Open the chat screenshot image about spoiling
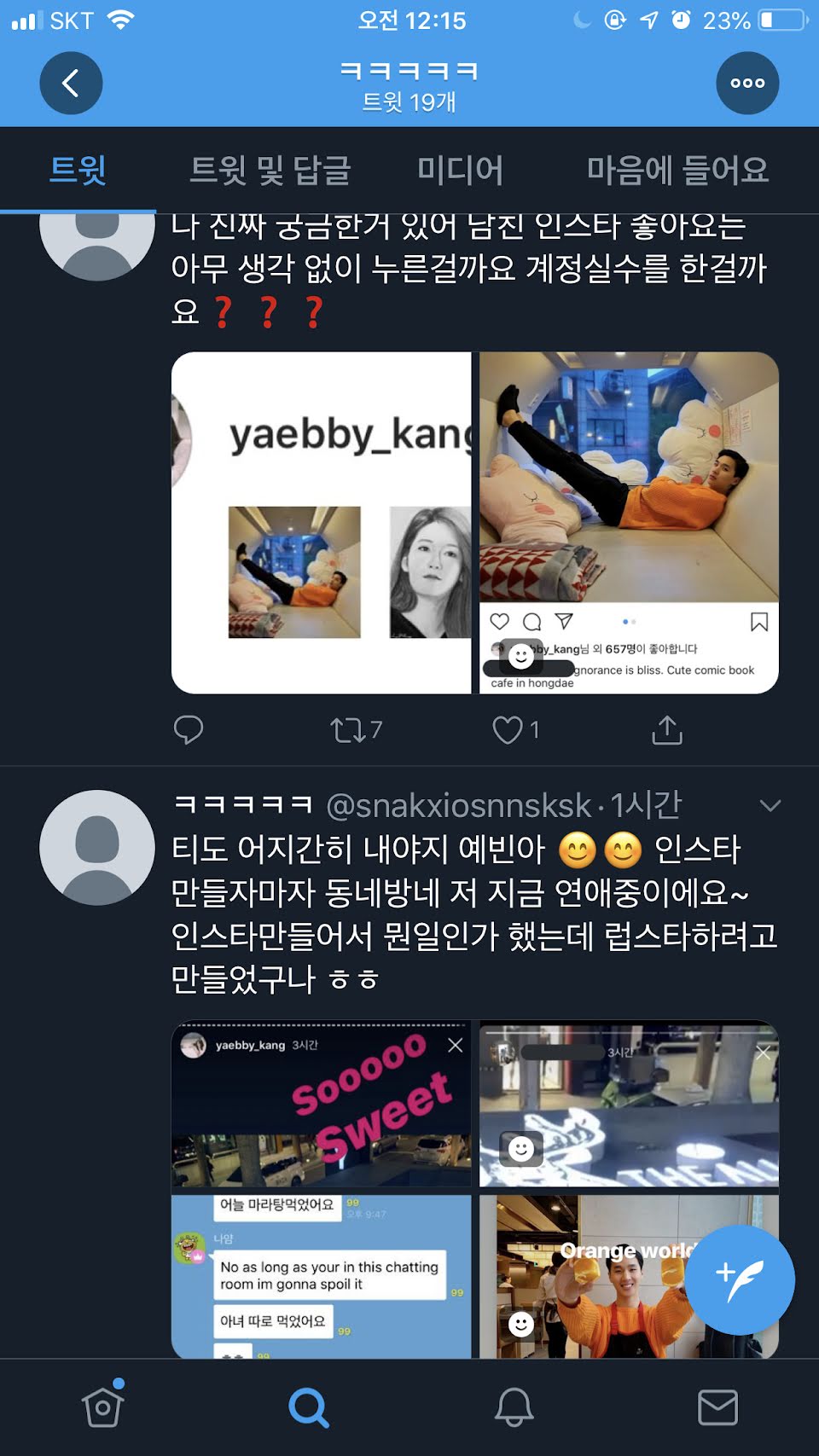The height and width of the screenshot is (1456, 819). [x=322, y=1275]
